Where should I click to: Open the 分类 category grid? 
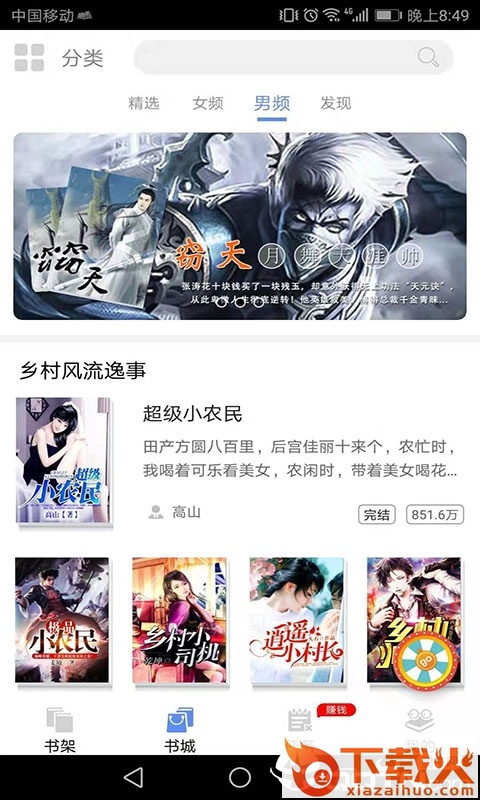59,58
